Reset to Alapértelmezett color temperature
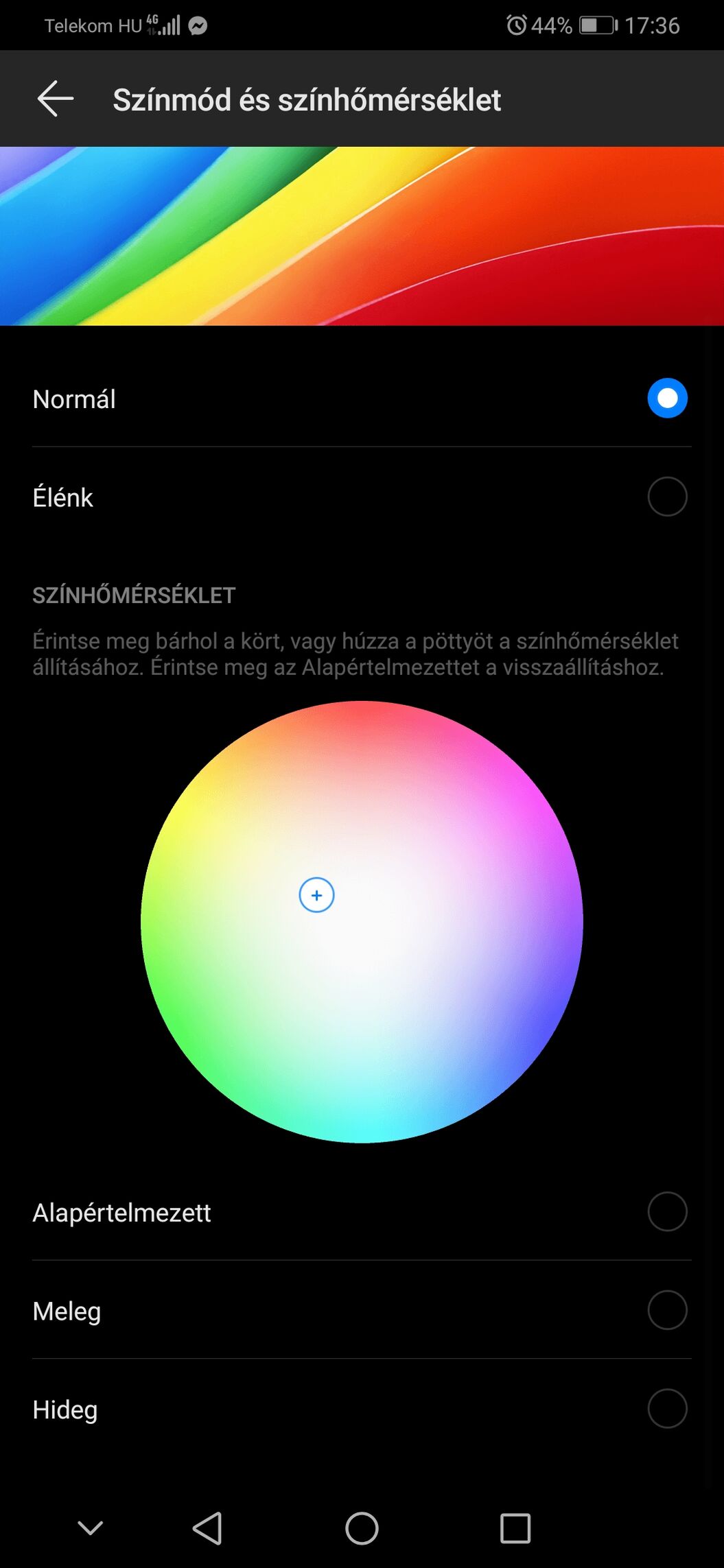The image size is (724, 1568). click(x=362, y=1212)
